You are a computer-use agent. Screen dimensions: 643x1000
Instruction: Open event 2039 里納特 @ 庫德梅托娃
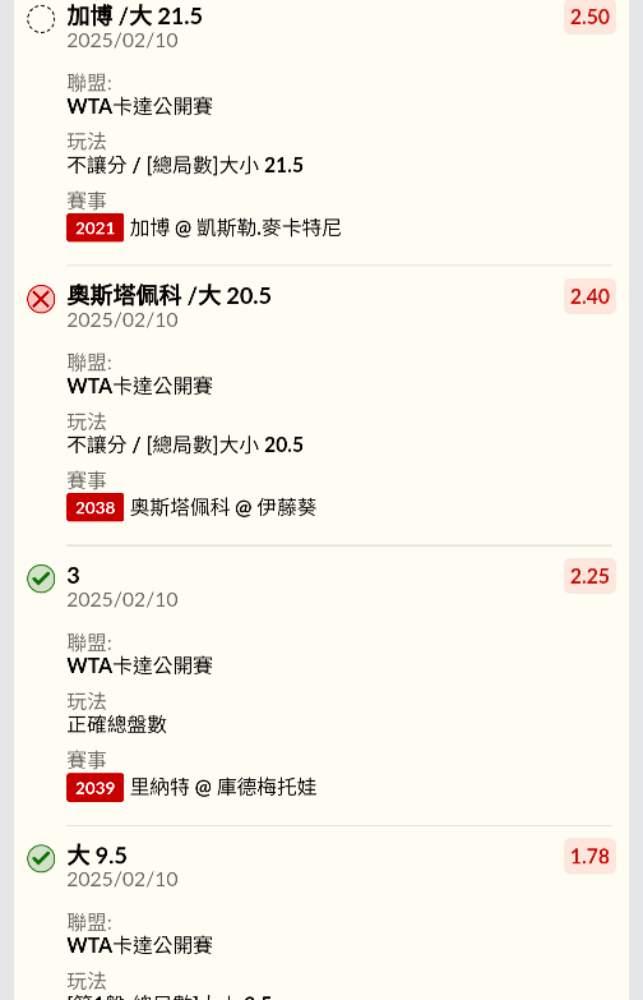coord(191,787)
